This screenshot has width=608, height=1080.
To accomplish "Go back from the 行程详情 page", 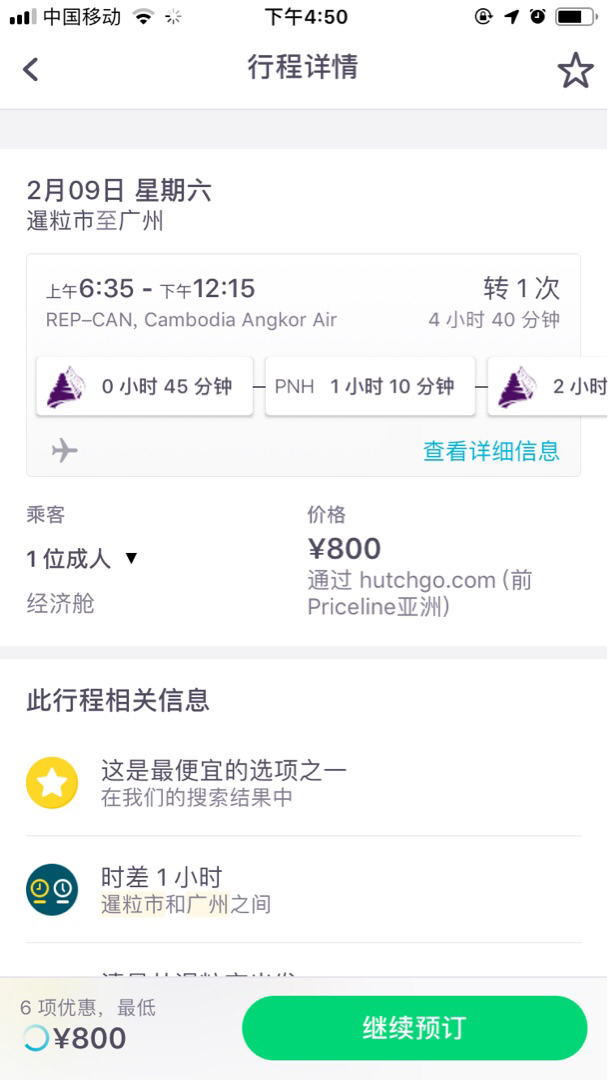I will click(x=31, y=70).
